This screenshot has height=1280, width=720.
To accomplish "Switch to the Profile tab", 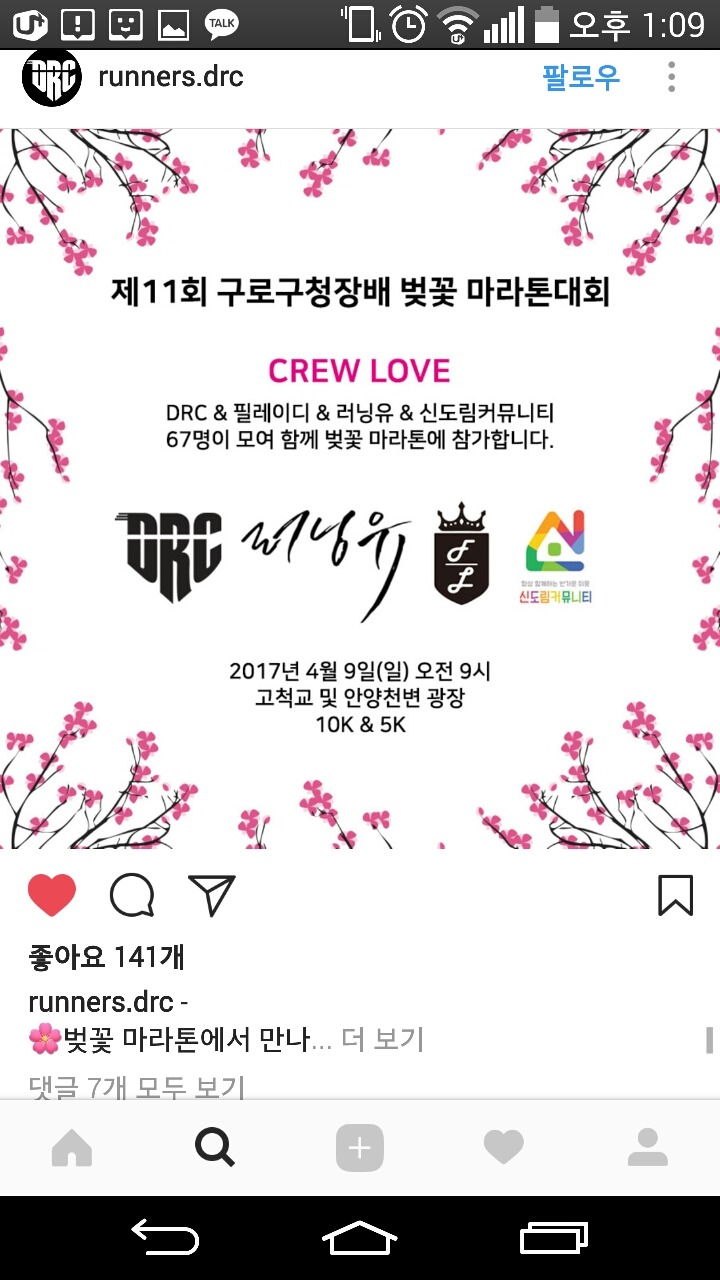I will coord(647,1148).
